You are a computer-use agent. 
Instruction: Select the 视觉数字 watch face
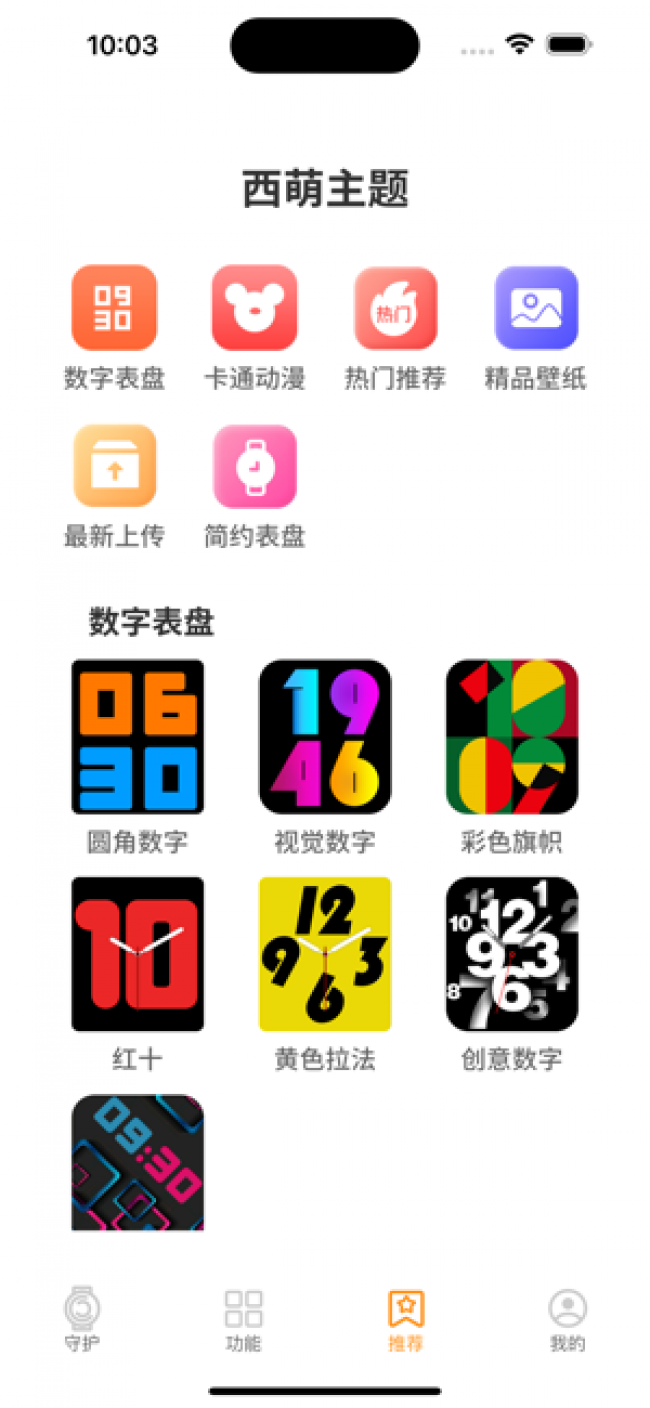tap(324, 736)
